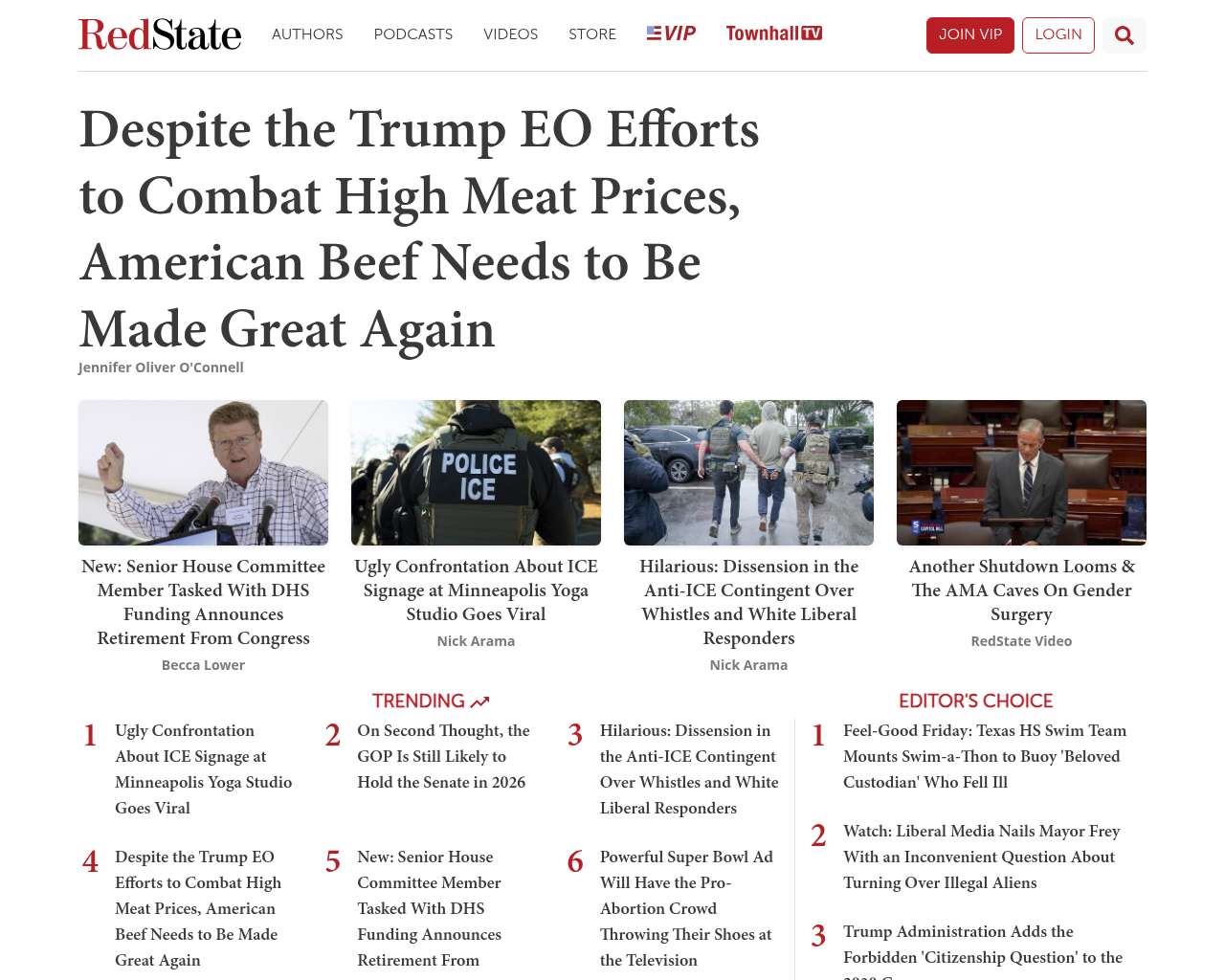Image resolution: width=1225 pixels, height=980 pixels.
Task: Open Editor's Choice Texas HS Swim Team story
Action: (984, 756)
